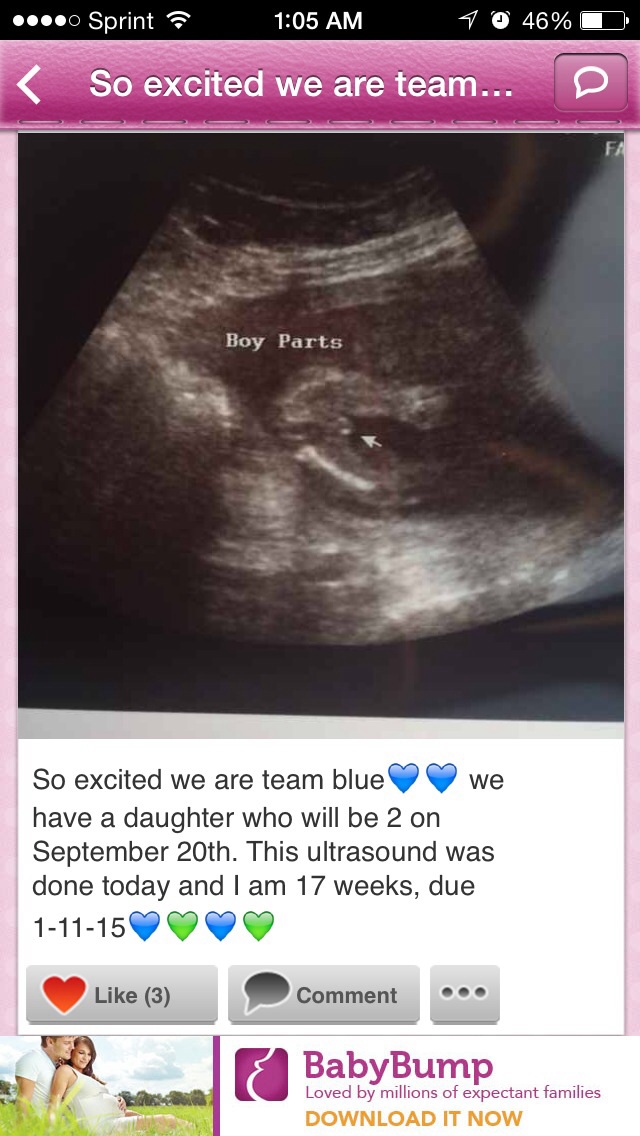
Task: Open the speech bubble button in header
Action: tap(590, 84)
